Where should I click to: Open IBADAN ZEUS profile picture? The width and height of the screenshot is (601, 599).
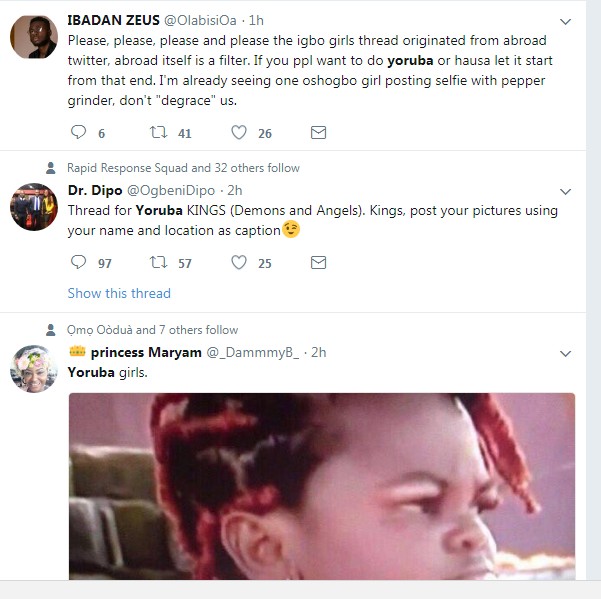coord(33,38)
